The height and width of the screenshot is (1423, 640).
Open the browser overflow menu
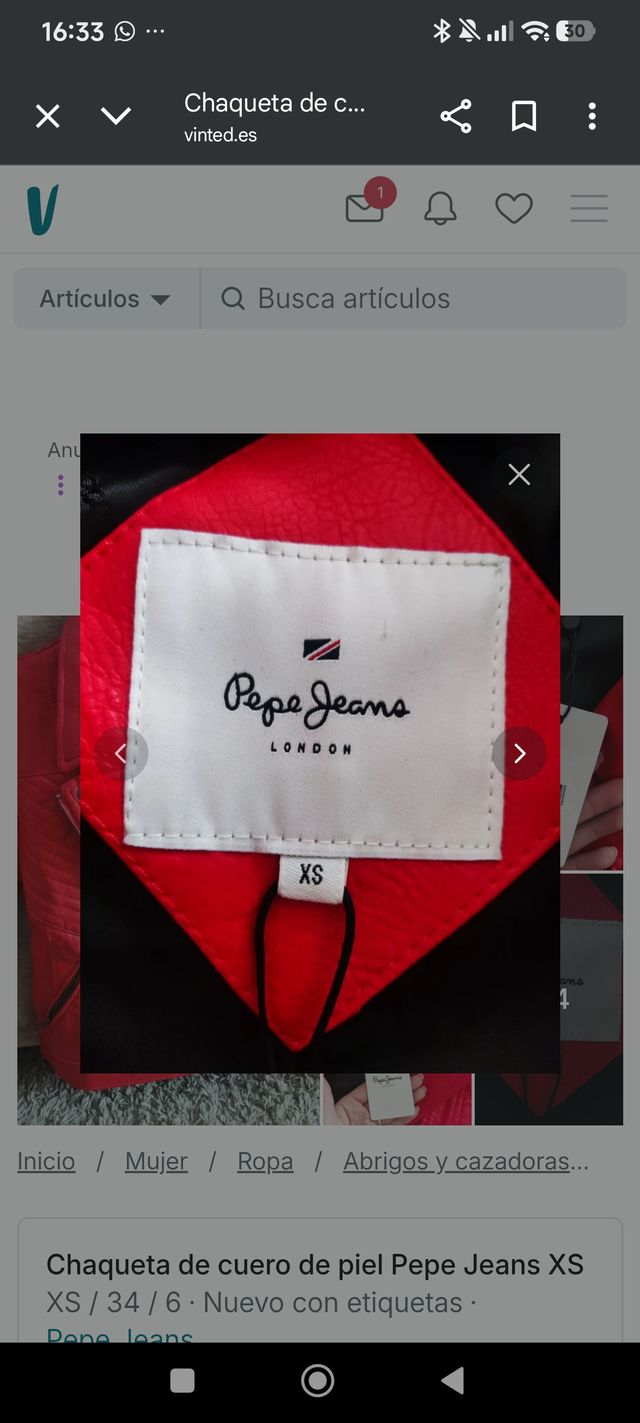click(x=592, y=117)
